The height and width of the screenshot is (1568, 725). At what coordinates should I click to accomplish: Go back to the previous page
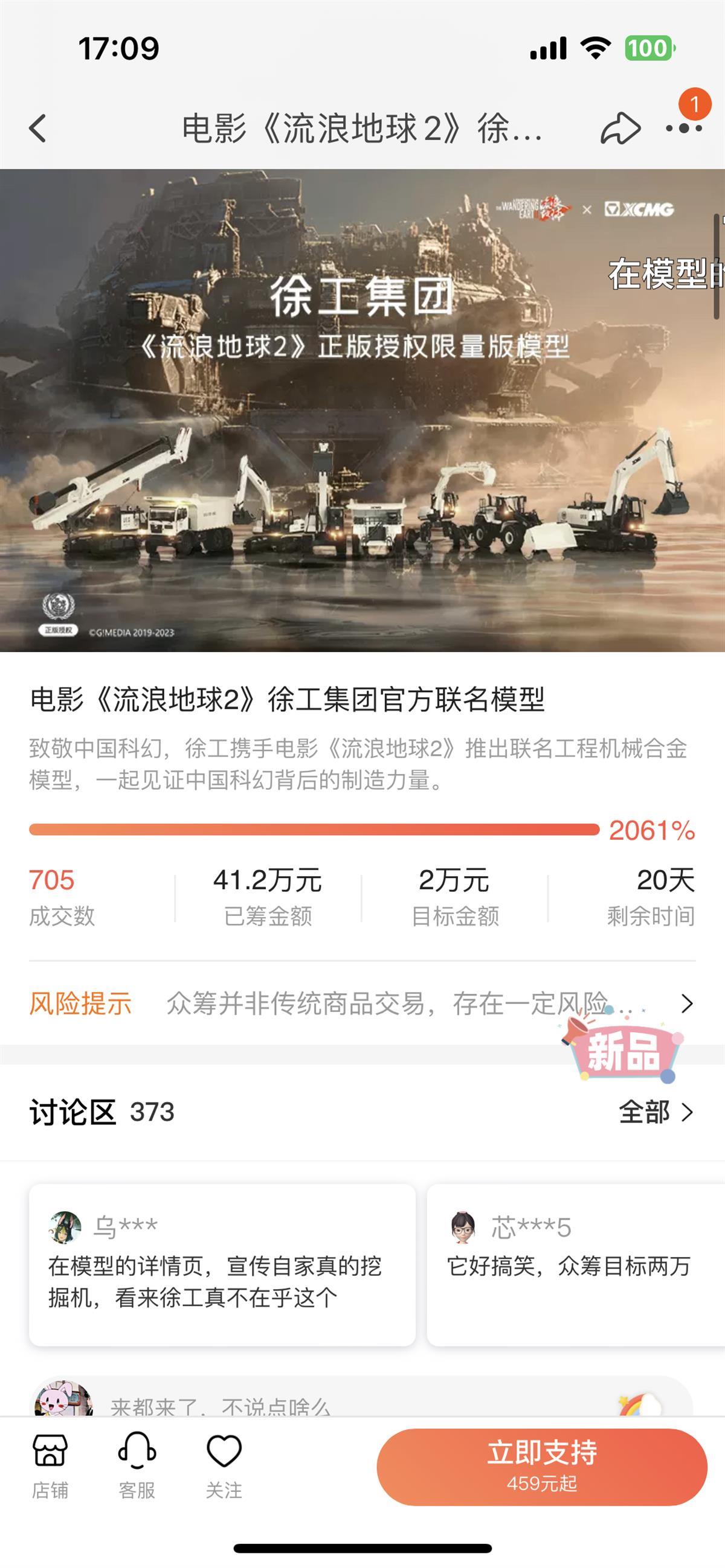38,129
